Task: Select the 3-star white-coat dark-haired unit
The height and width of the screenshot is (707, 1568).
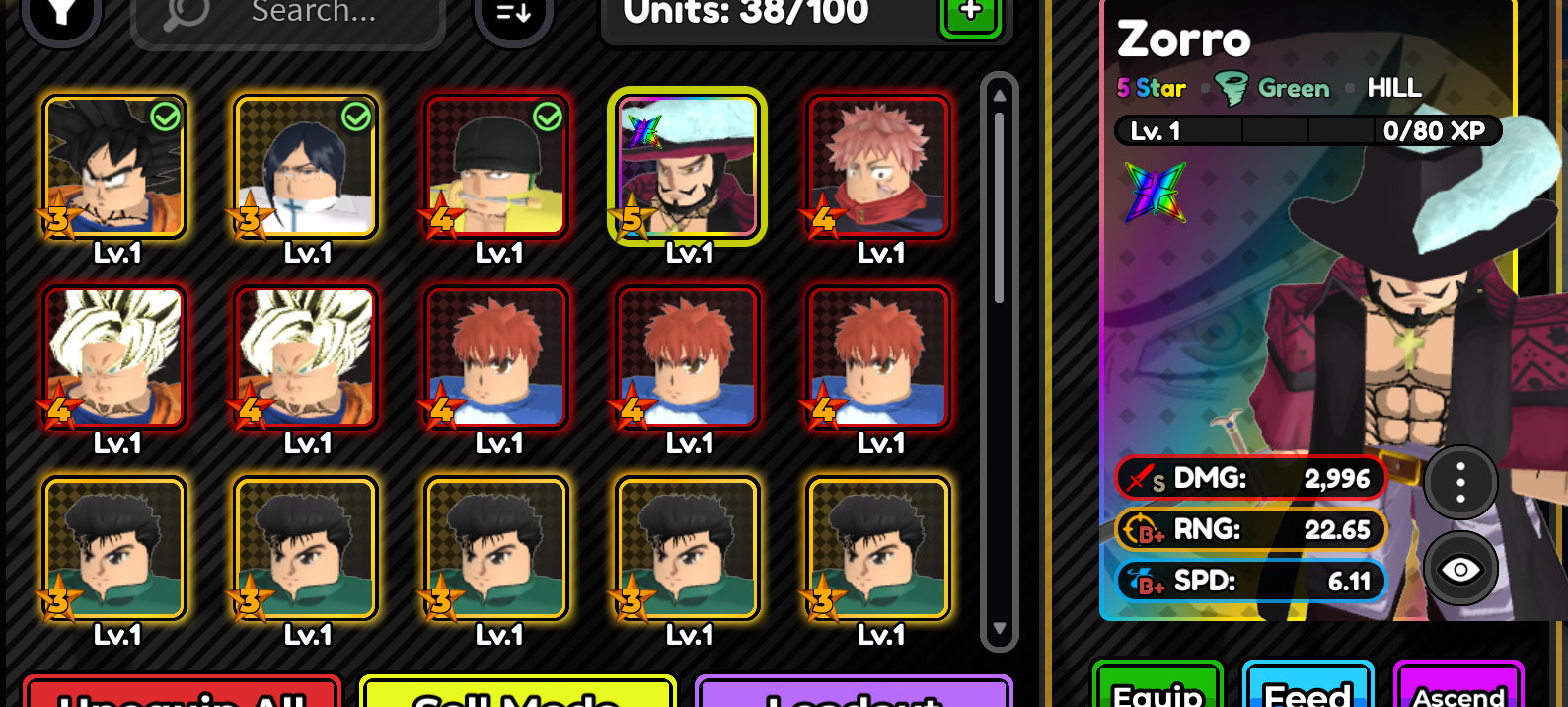Action: (x=306, y=167)
